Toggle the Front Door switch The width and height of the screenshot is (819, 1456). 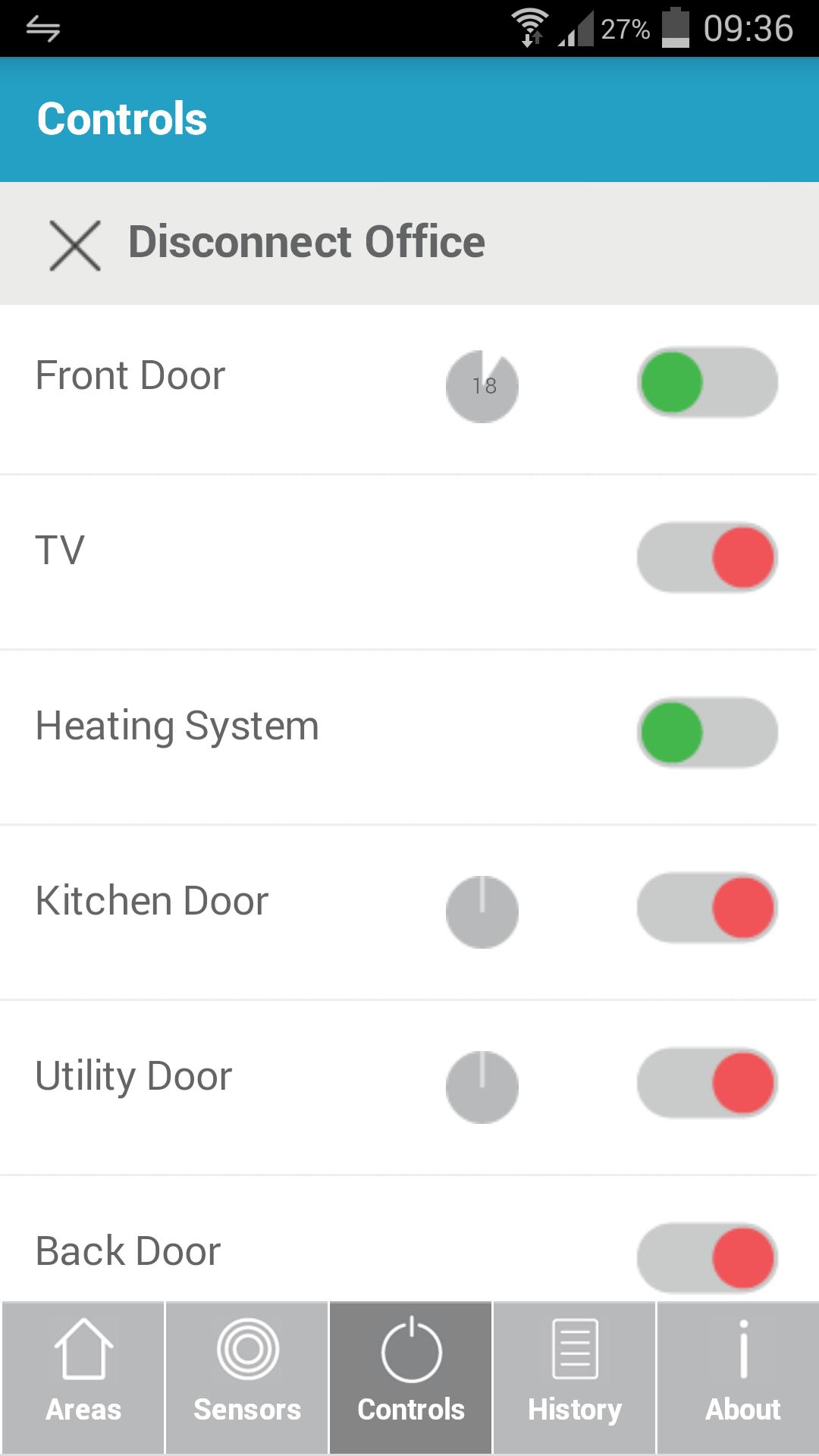[x=707, y=382]
